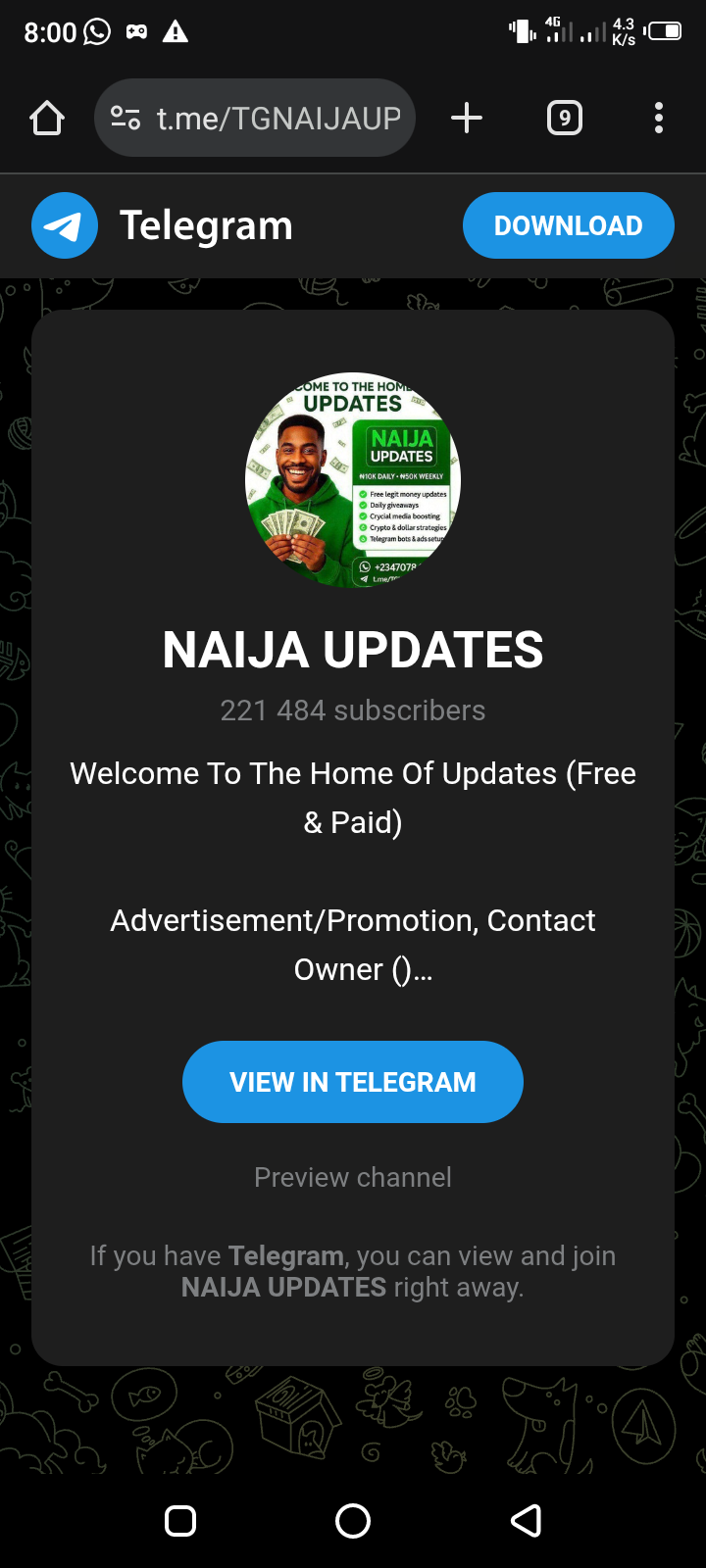The image size is (706, 1568).
Task: View NAIJA UPDATES in Telegram
Action: click(x=352, y=1082)
